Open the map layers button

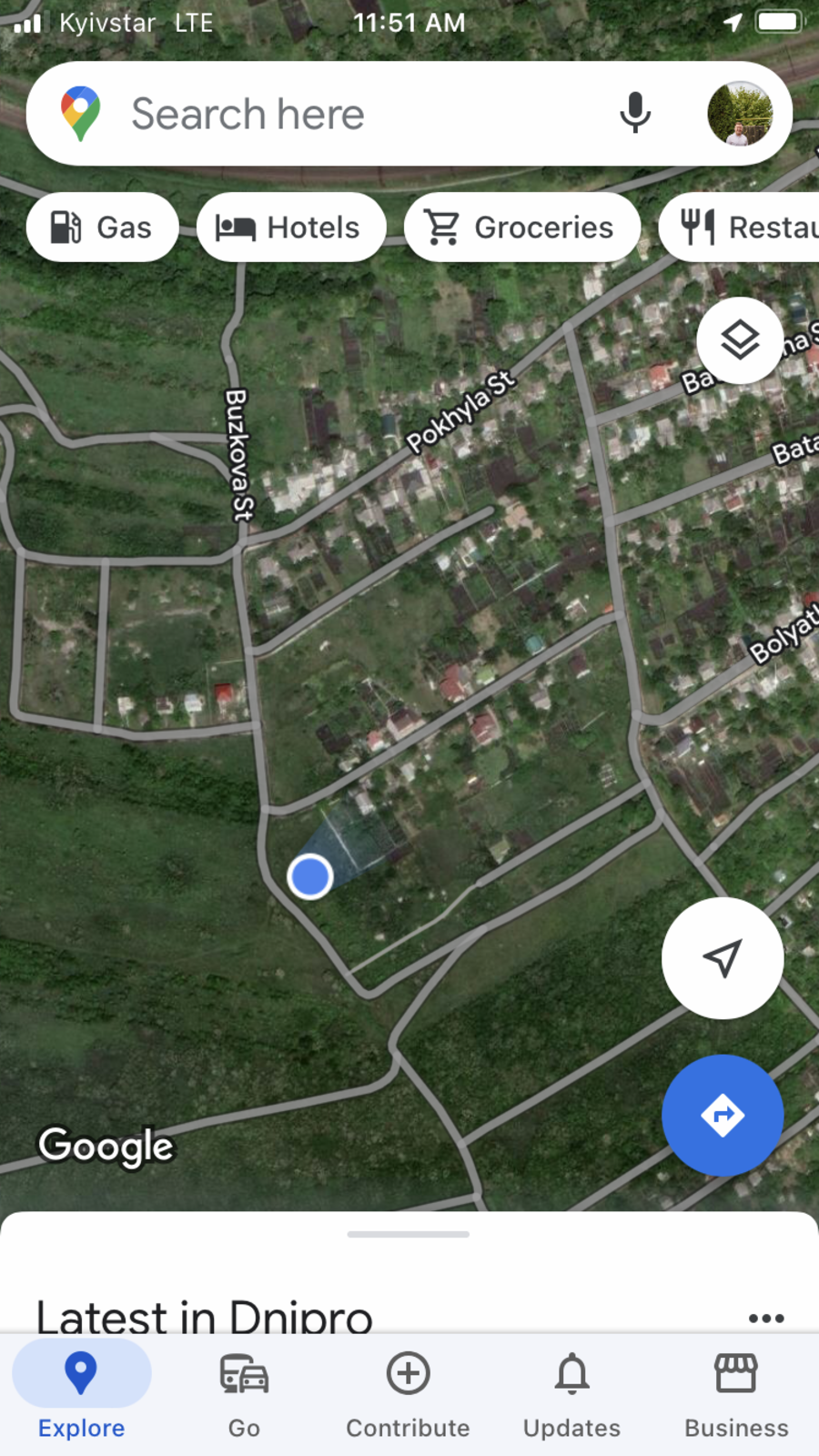click(740, 341)
